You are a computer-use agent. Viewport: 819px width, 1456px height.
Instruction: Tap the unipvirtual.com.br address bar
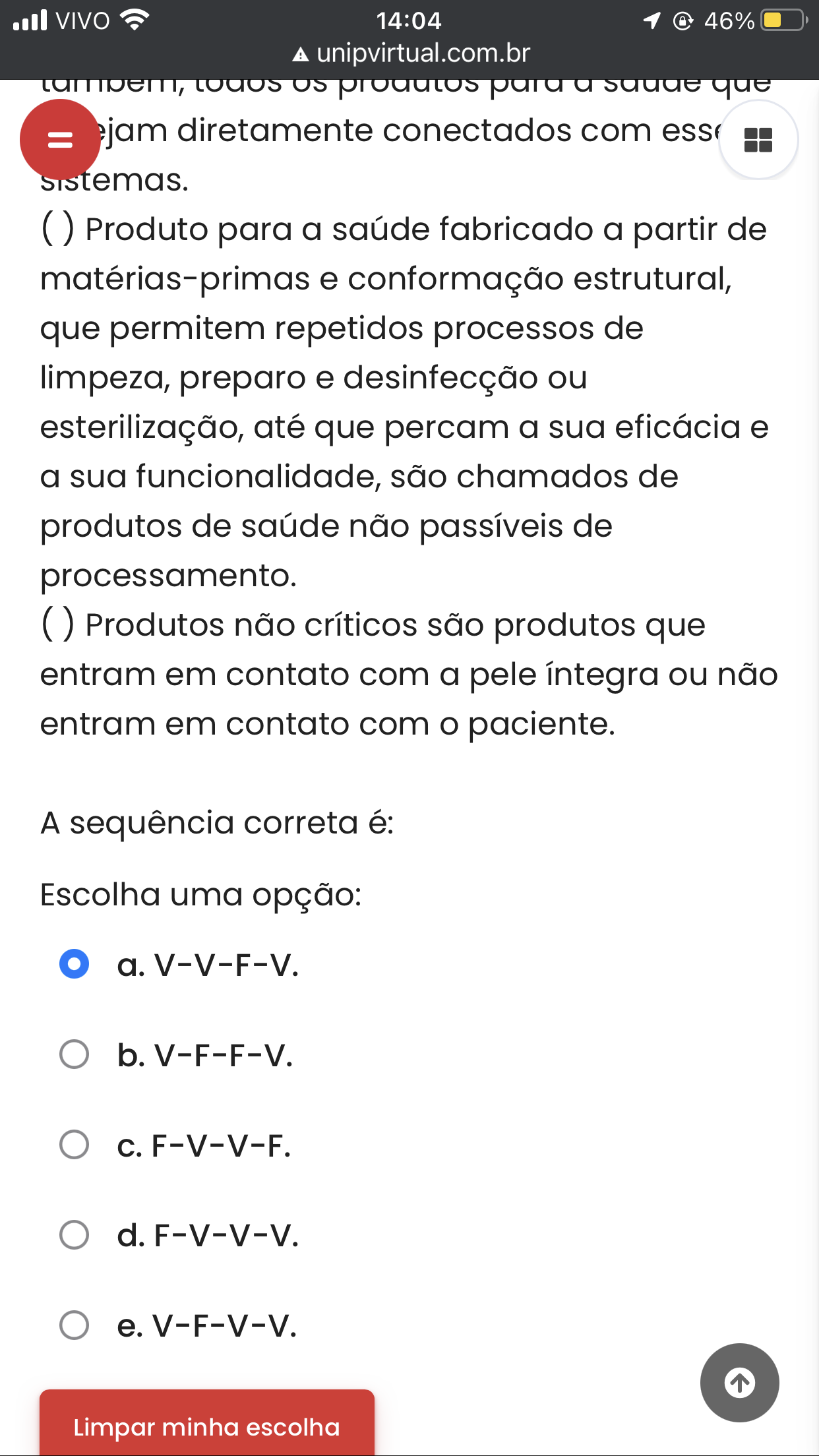pos(410,53)
